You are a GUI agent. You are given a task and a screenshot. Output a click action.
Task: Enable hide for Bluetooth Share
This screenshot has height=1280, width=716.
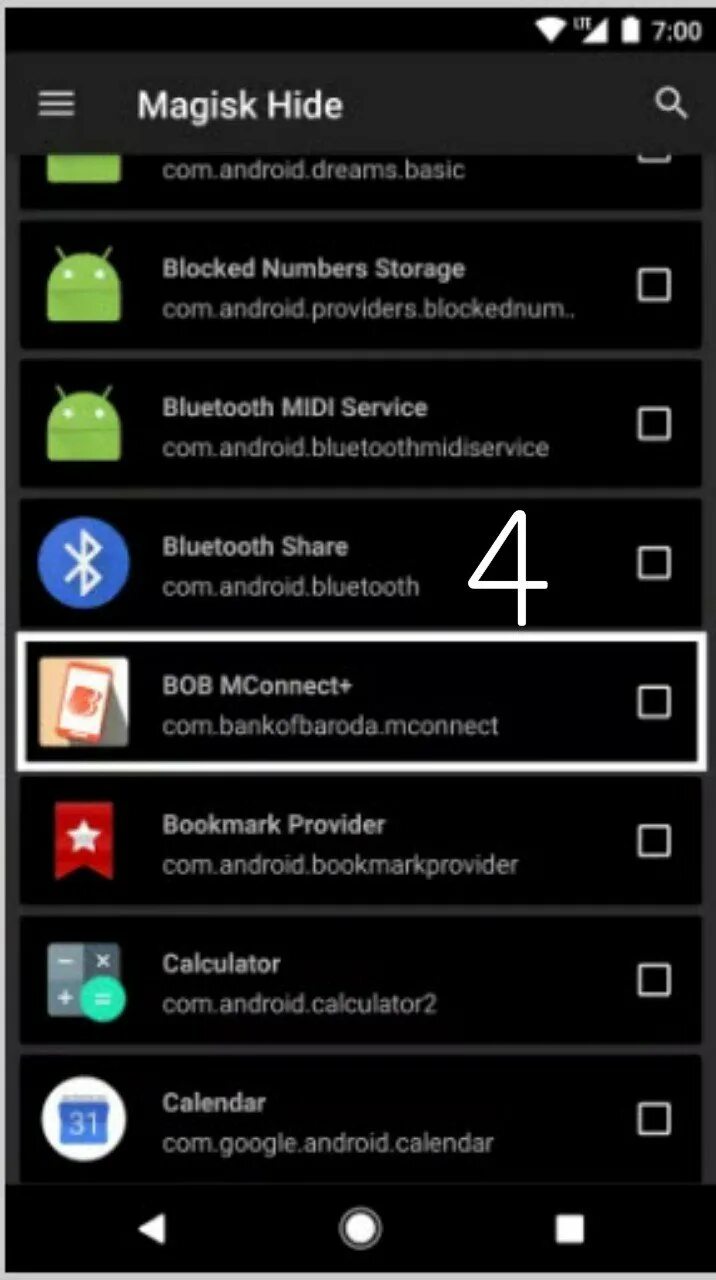(x=654, y=563)
